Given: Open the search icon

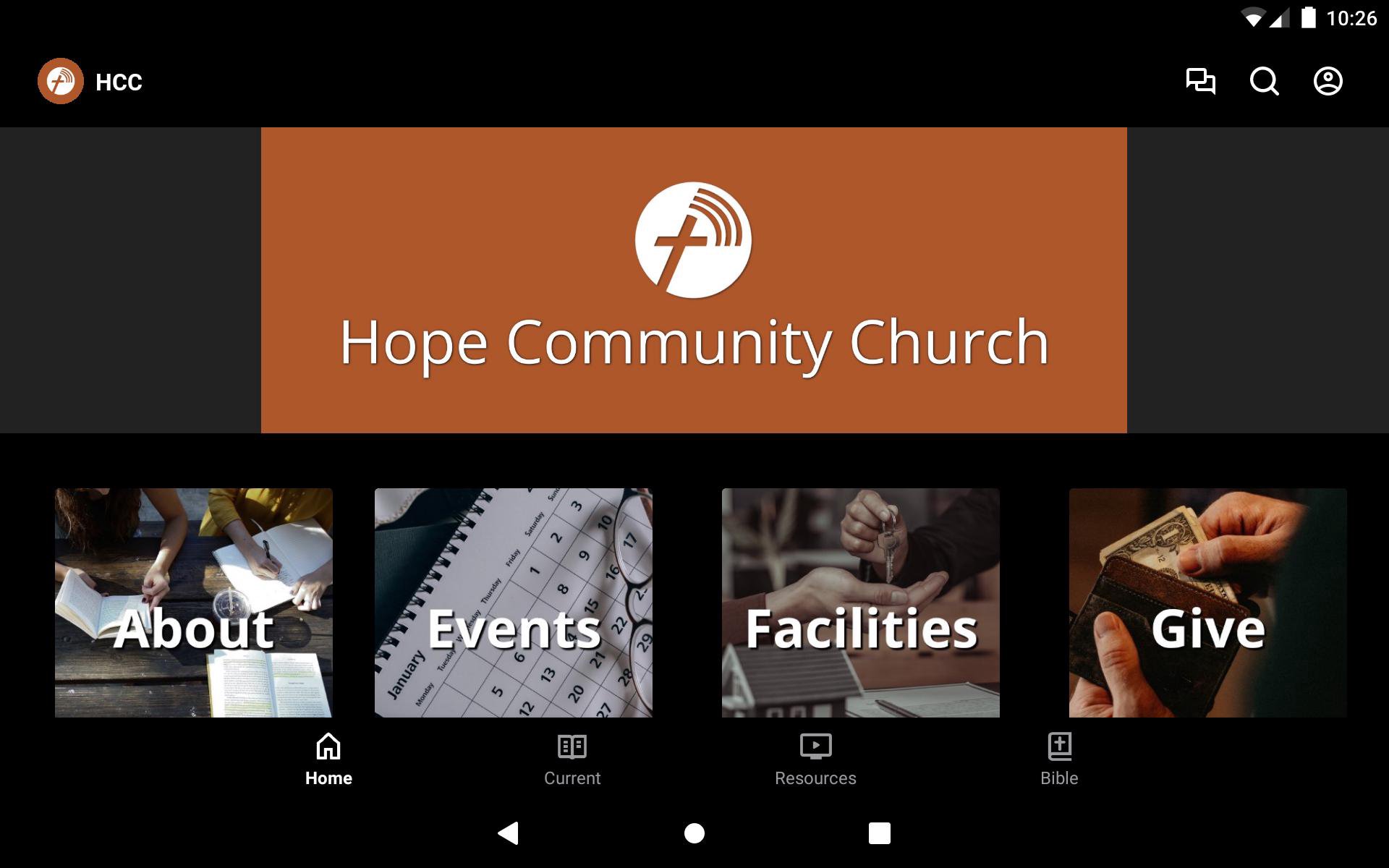Looking at the screenshot, I should [1264, 81].
